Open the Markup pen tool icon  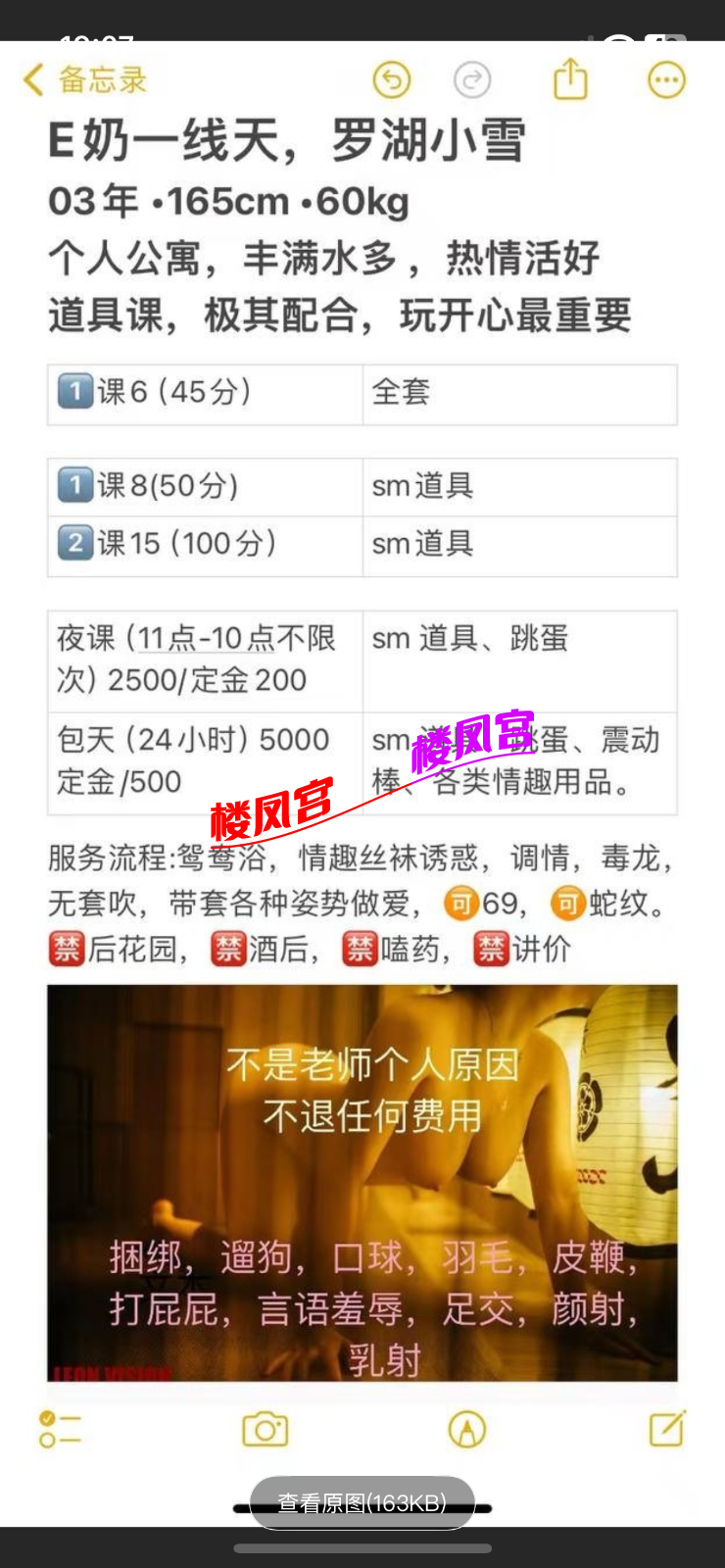(465, 1432)
